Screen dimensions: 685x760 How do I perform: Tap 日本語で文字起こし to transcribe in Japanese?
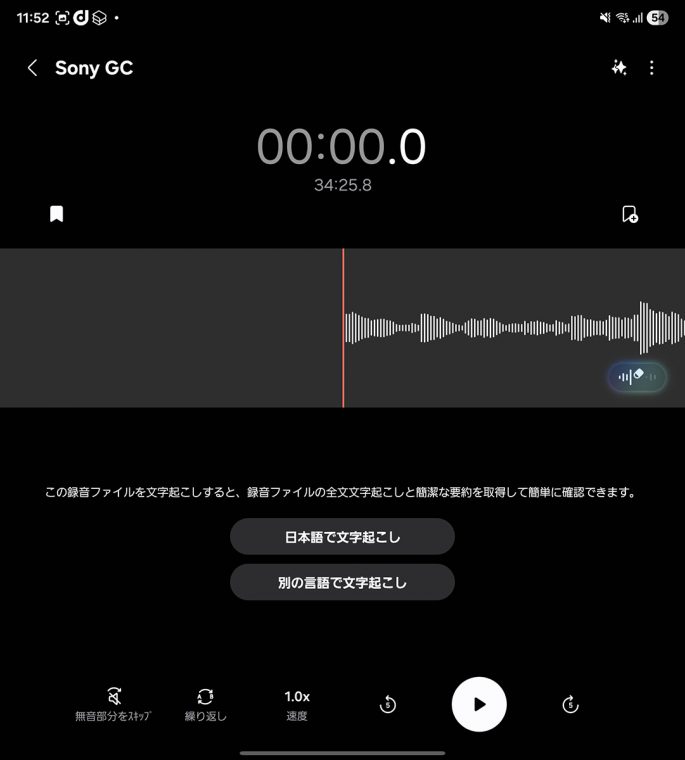point(342,537)
